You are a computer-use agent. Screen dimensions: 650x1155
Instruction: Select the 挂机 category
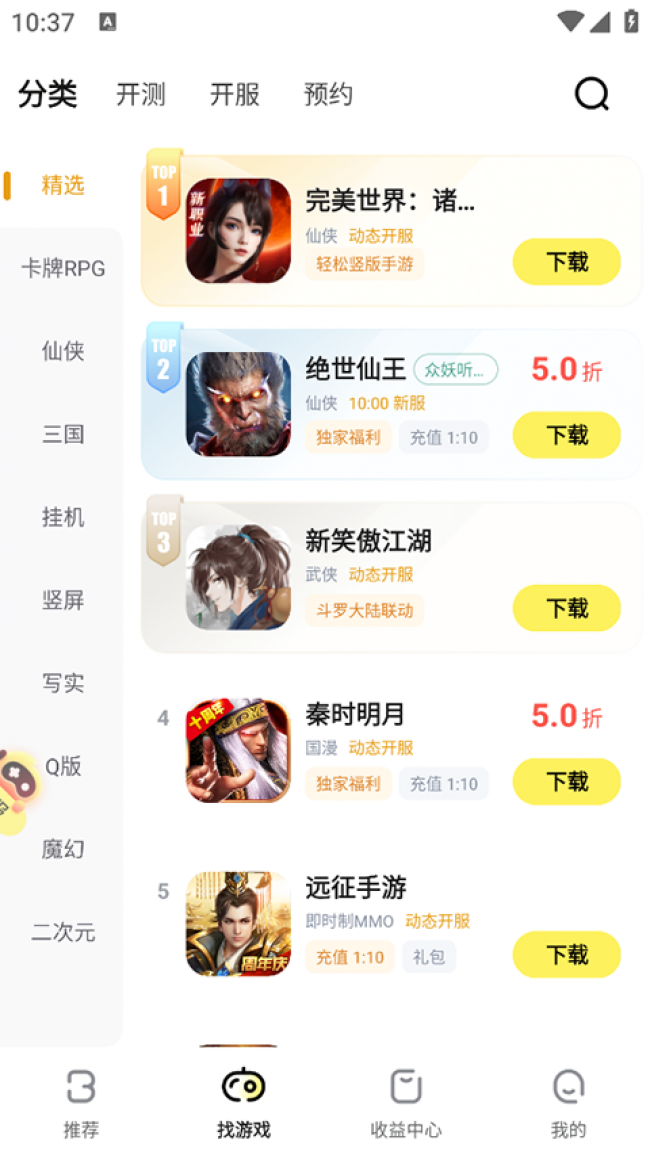(x=63, y=517)
